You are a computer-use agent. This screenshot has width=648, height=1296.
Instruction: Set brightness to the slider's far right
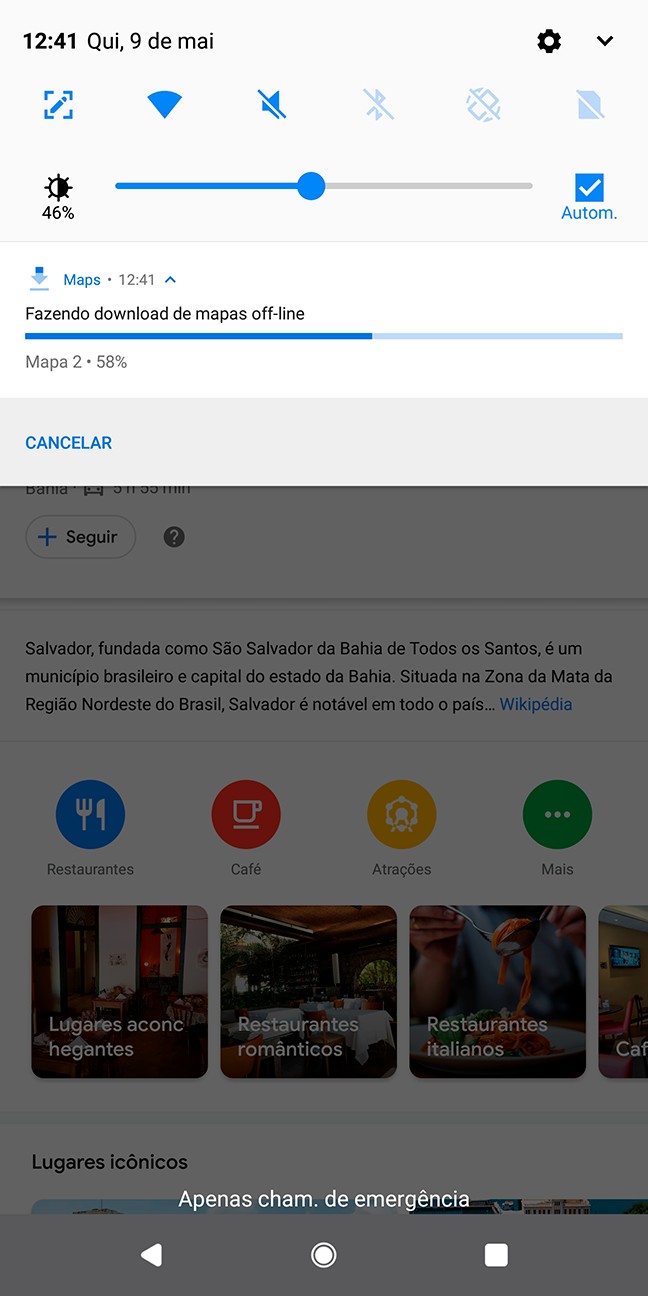[530, 186]
